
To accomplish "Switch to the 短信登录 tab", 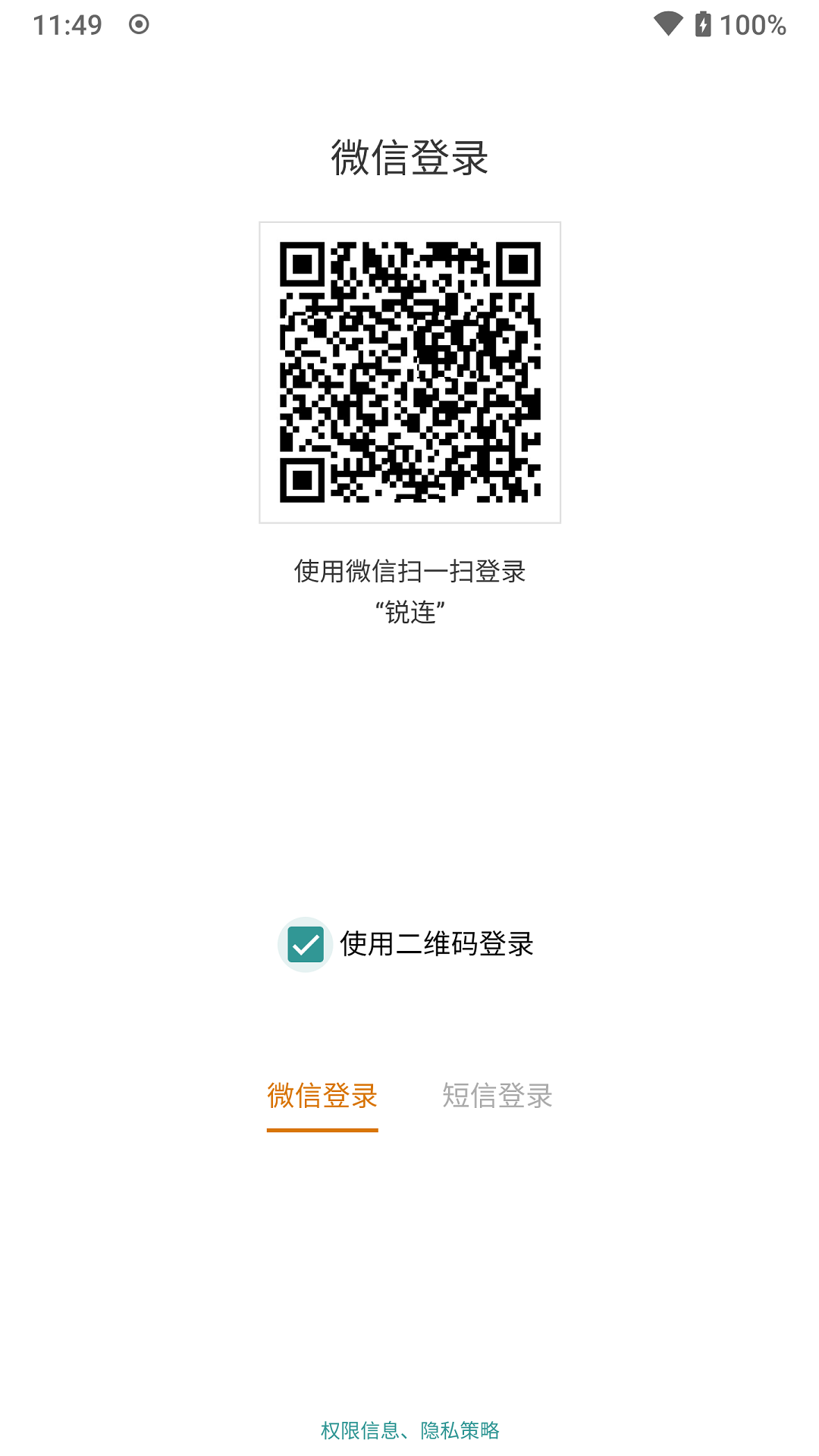I will (497, 1096).
